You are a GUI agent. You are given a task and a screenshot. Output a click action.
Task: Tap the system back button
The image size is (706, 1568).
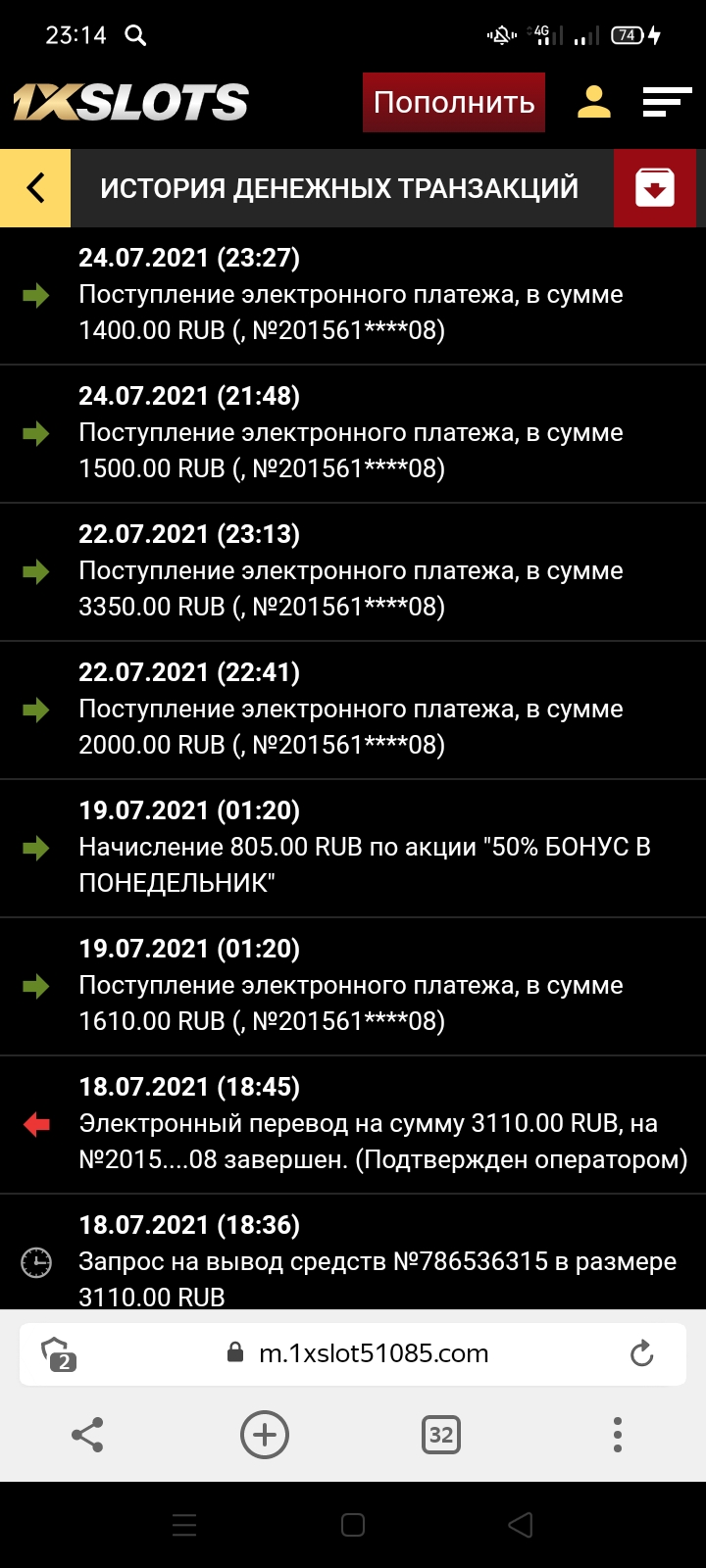[x=521, y=1525]
